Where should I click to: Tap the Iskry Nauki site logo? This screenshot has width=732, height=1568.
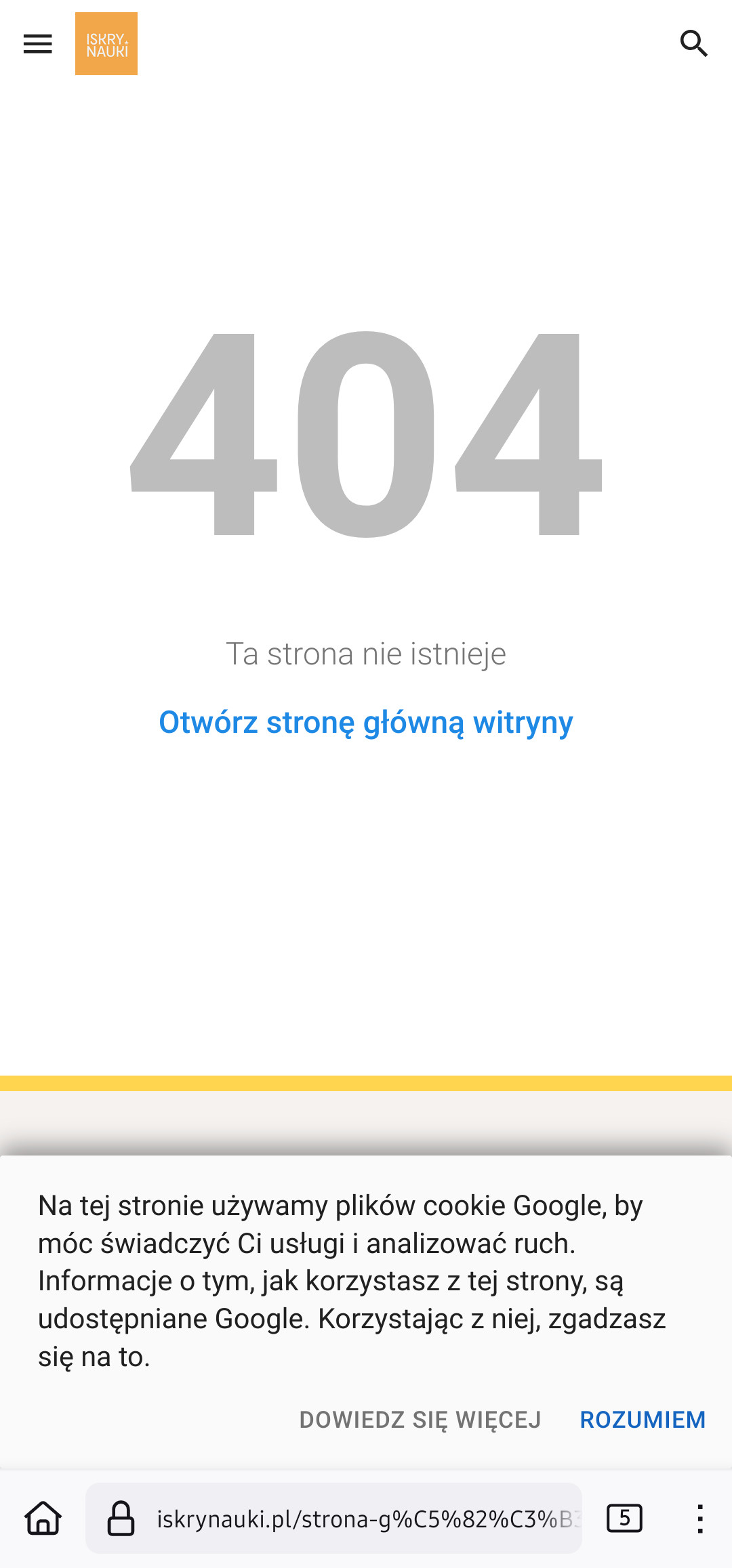[106, 44]
